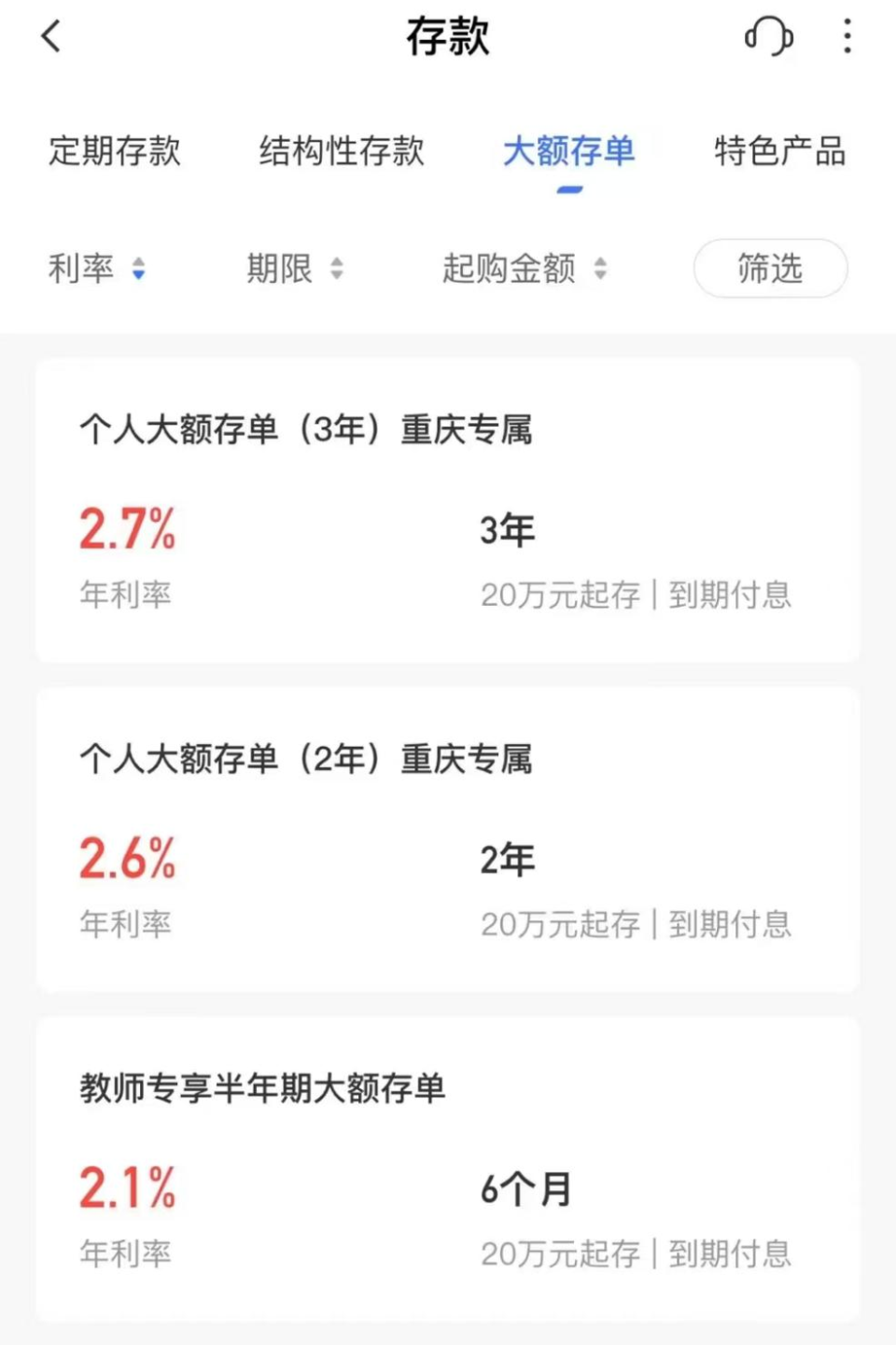This screenshot has width=896, height=1345.
Task: Sort products by 利率
Action: (x=96, y=269)
